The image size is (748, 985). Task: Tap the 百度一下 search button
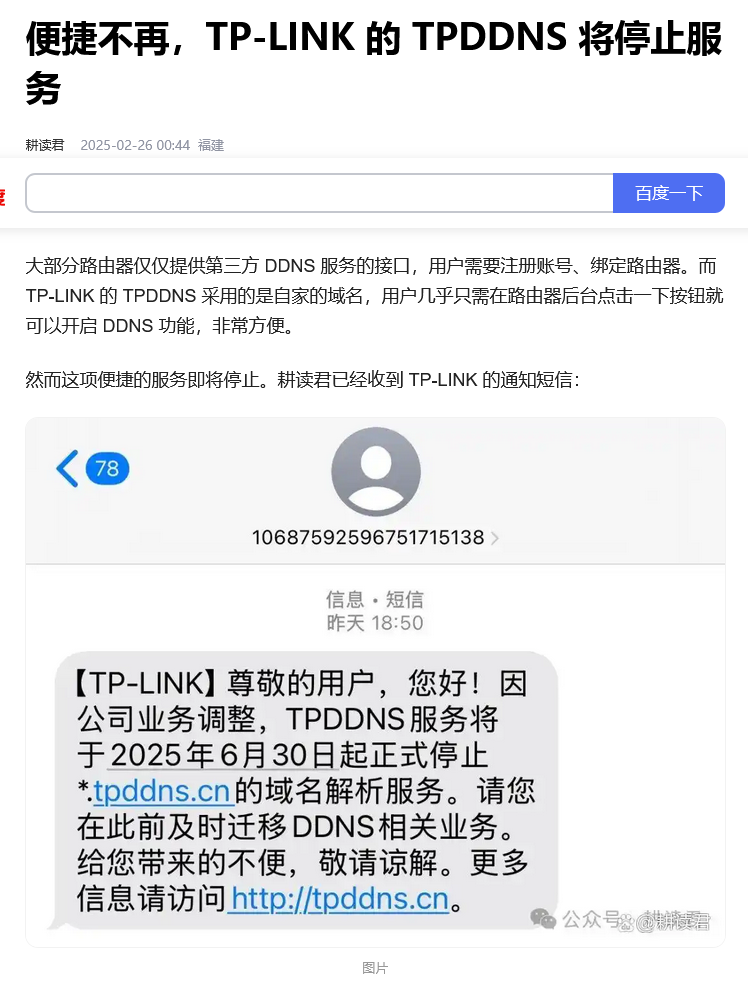click(668, 193)
